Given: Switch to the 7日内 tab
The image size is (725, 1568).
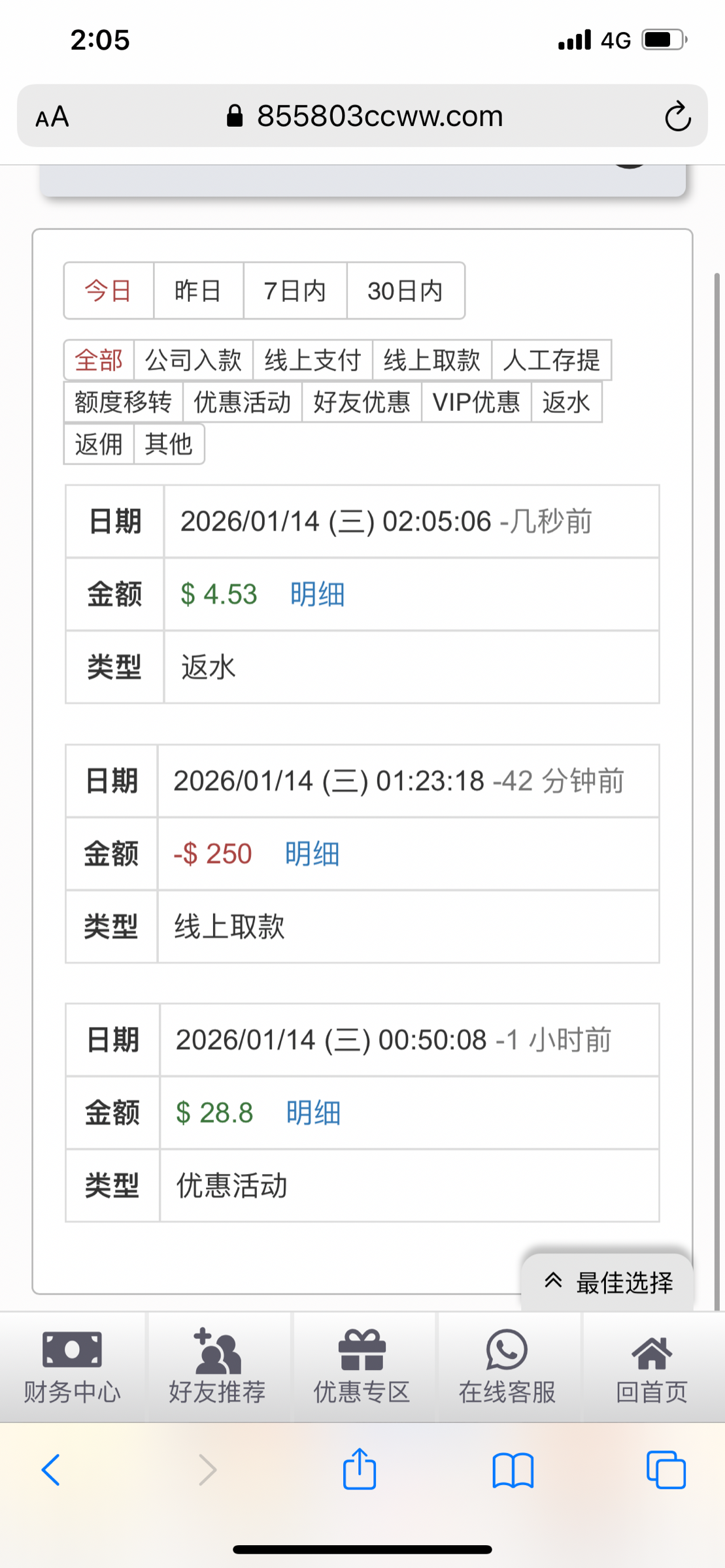Looking at the screenshot, I should pos(294,291).
